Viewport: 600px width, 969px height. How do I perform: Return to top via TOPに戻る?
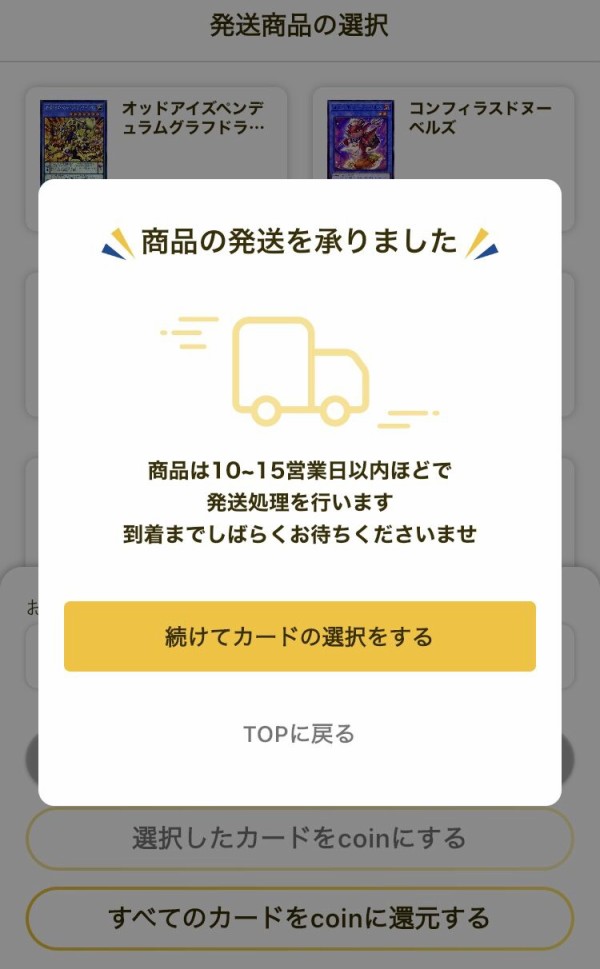(300, 734)
